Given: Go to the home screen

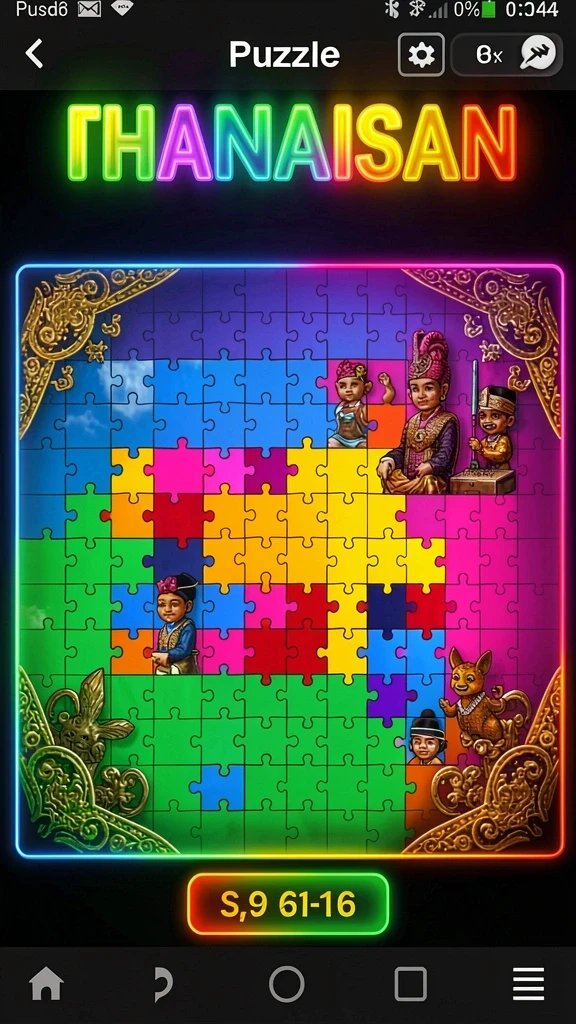Looking at the screenshot, I should pos(47,984).
